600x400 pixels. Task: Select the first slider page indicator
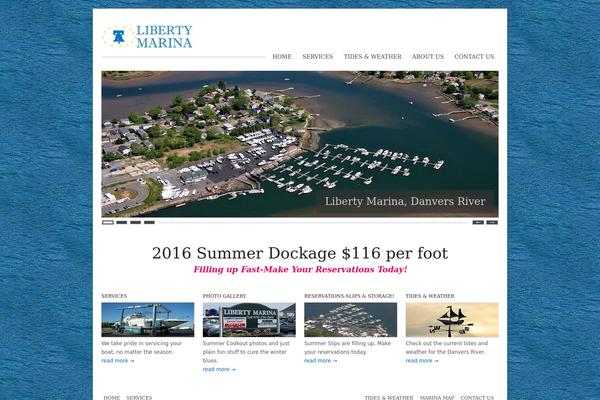pos(108,222)
